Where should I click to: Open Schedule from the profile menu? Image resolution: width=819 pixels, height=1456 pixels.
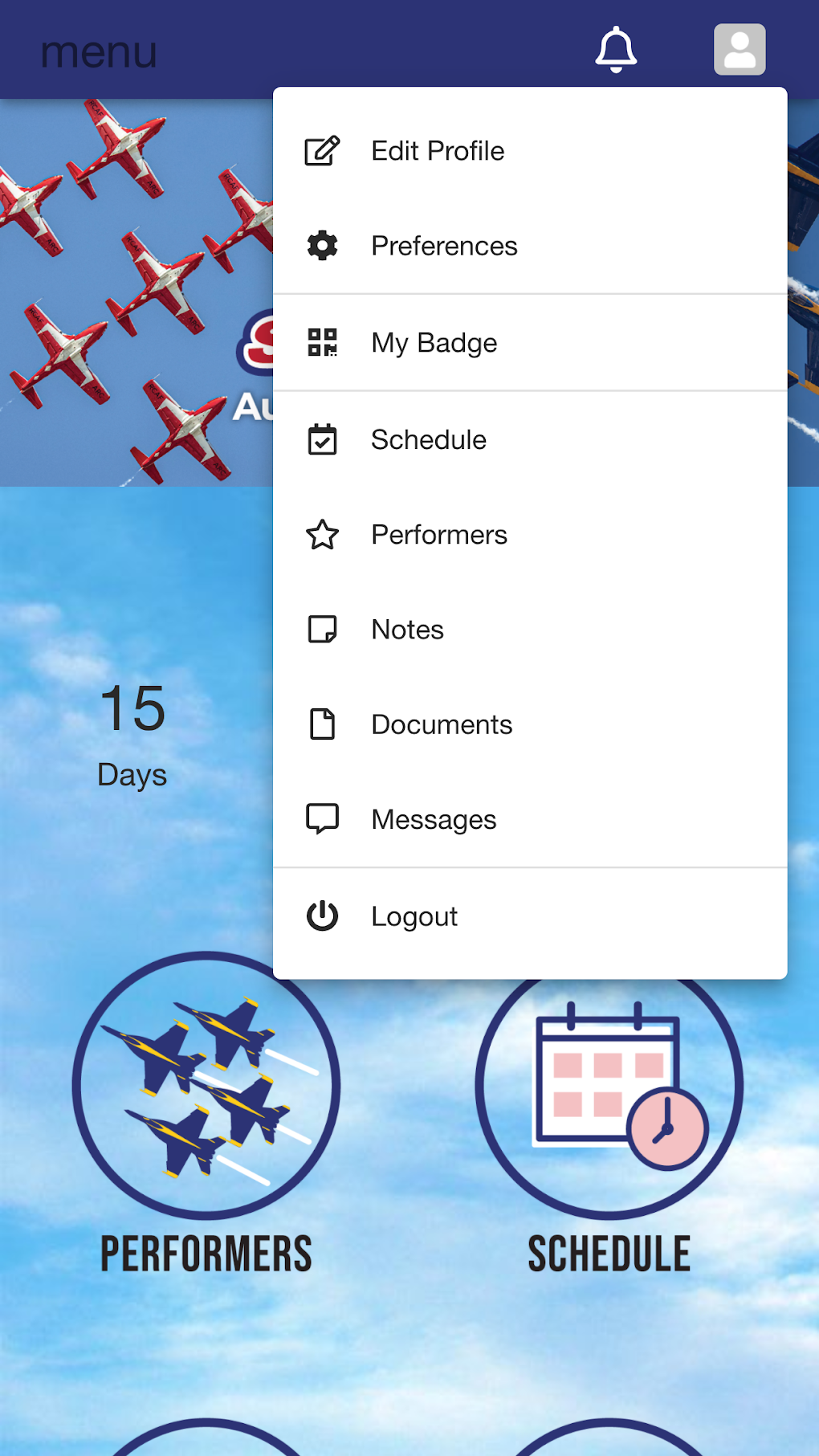point(429,440)
